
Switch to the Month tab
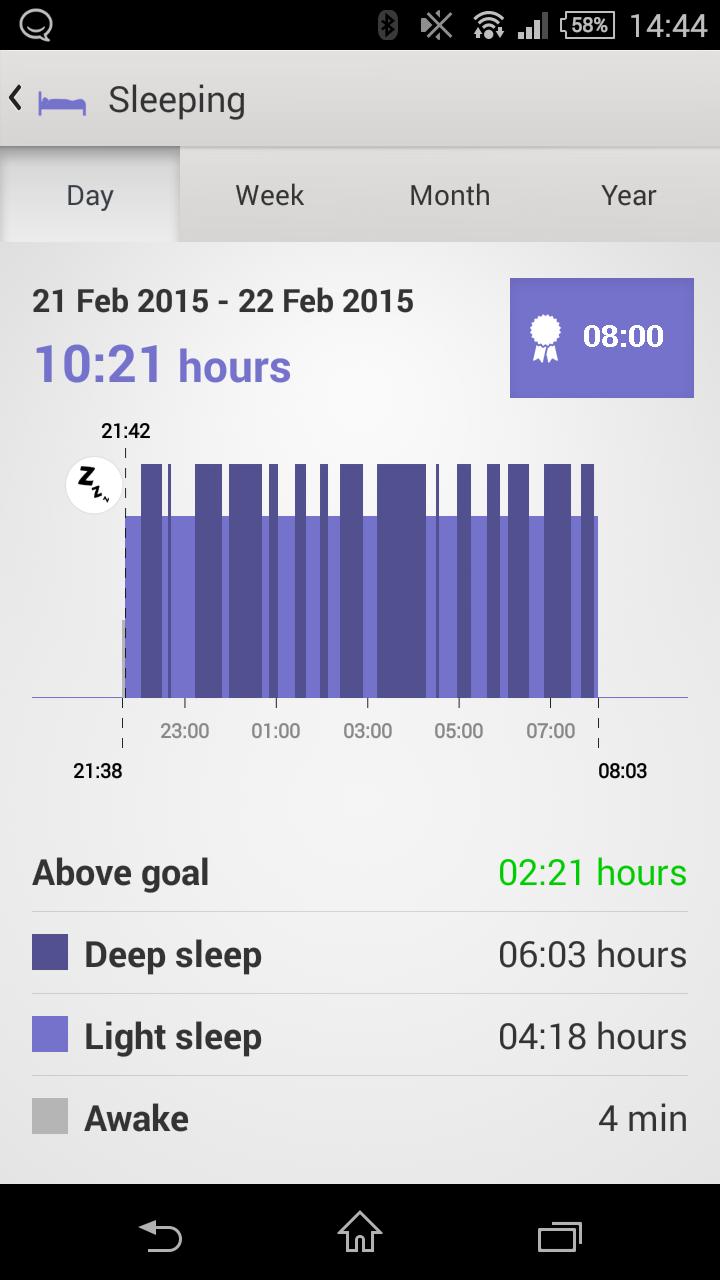tap(450, 195)
